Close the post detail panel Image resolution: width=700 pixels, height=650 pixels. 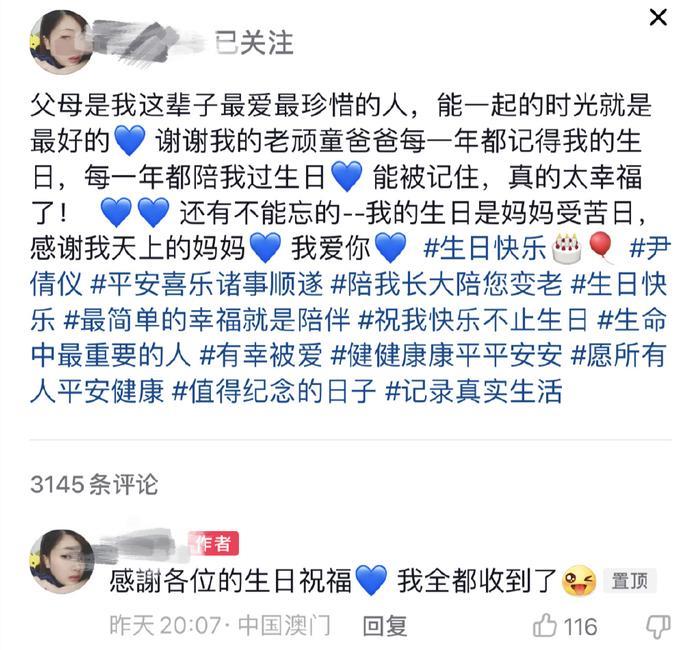coord(658,18)
